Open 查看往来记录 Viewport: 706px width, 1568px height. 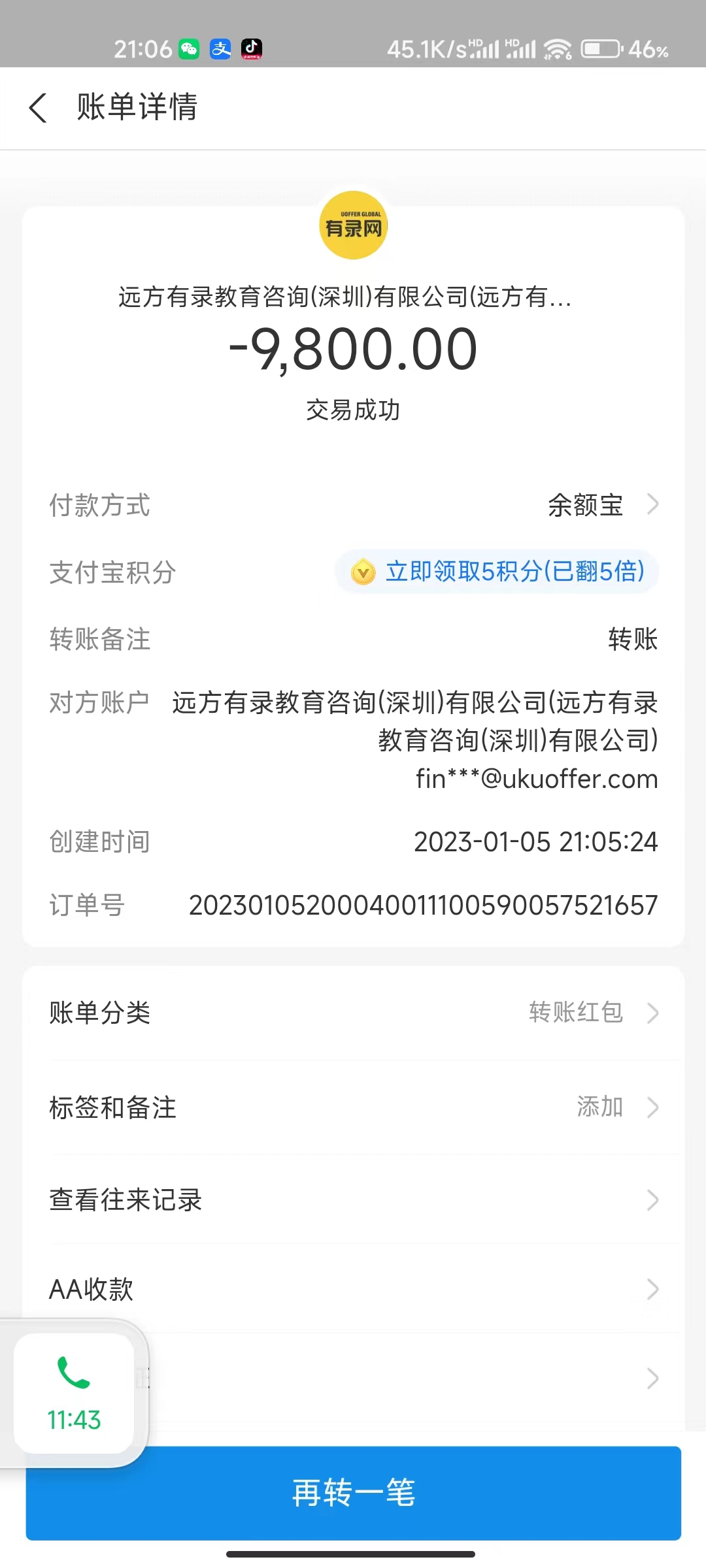click(353, 1200)
